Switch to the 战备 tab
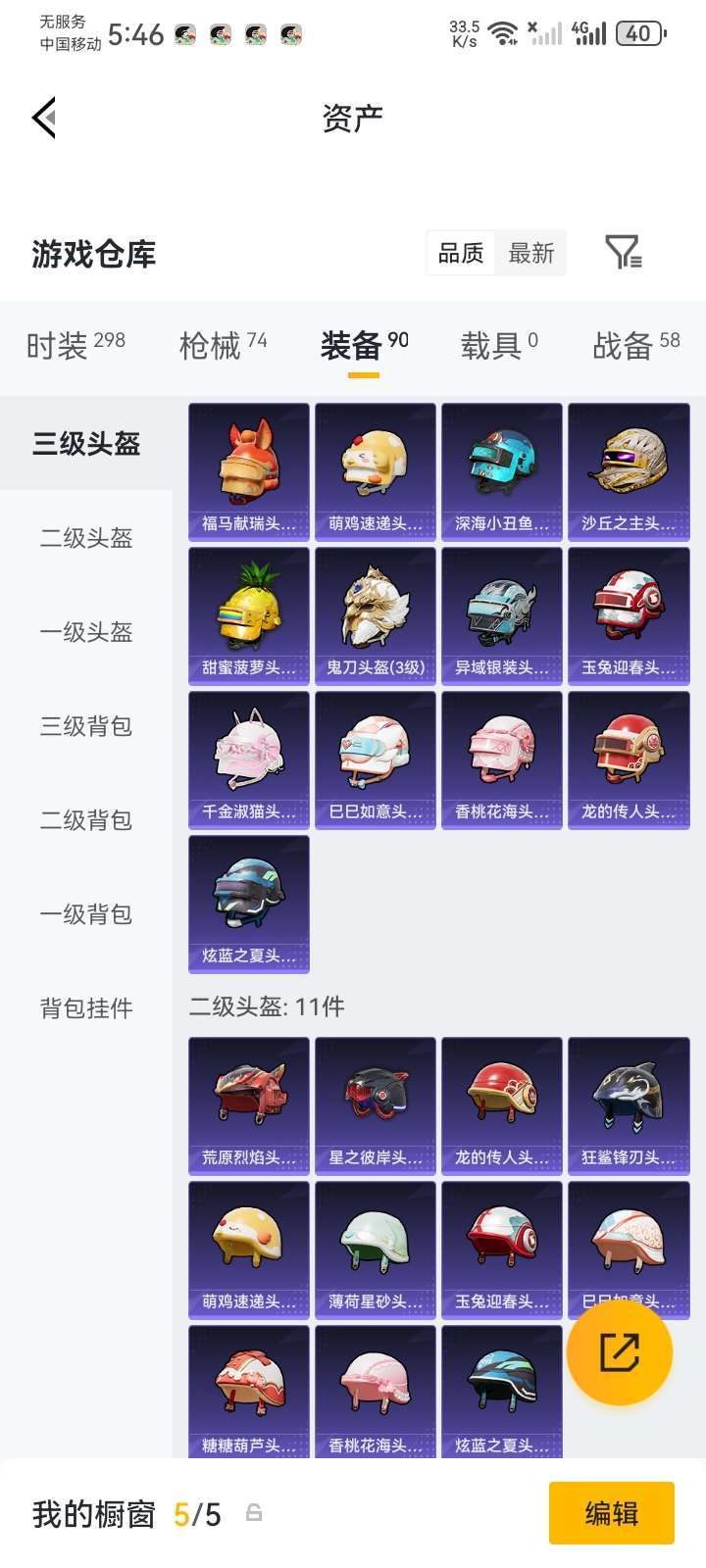The height and width of the screenshot is (1568, 706). click(x=626, y=343)
